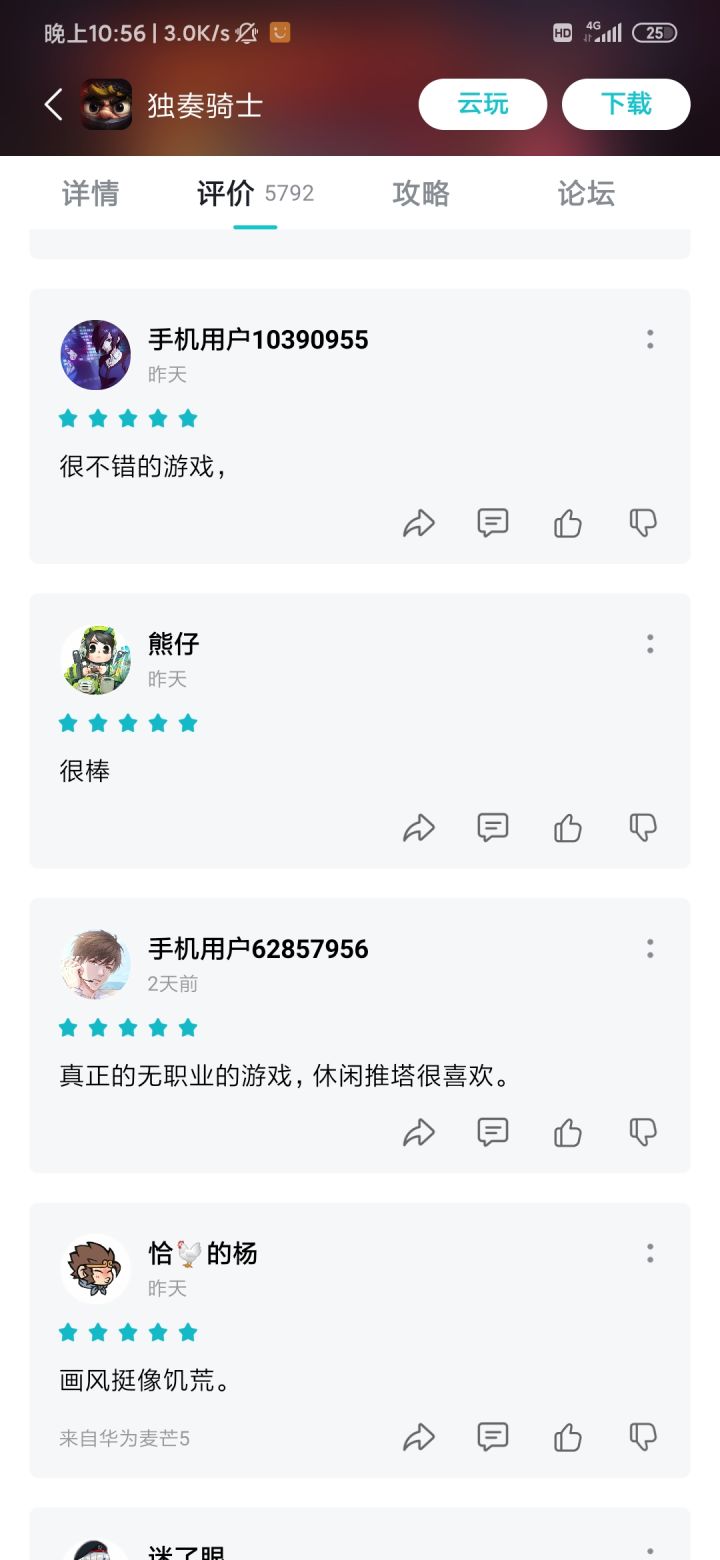Like the review saying 很不错的游戏
The height and width of the screenshot is (1560, 720).
tap(568, 523)
